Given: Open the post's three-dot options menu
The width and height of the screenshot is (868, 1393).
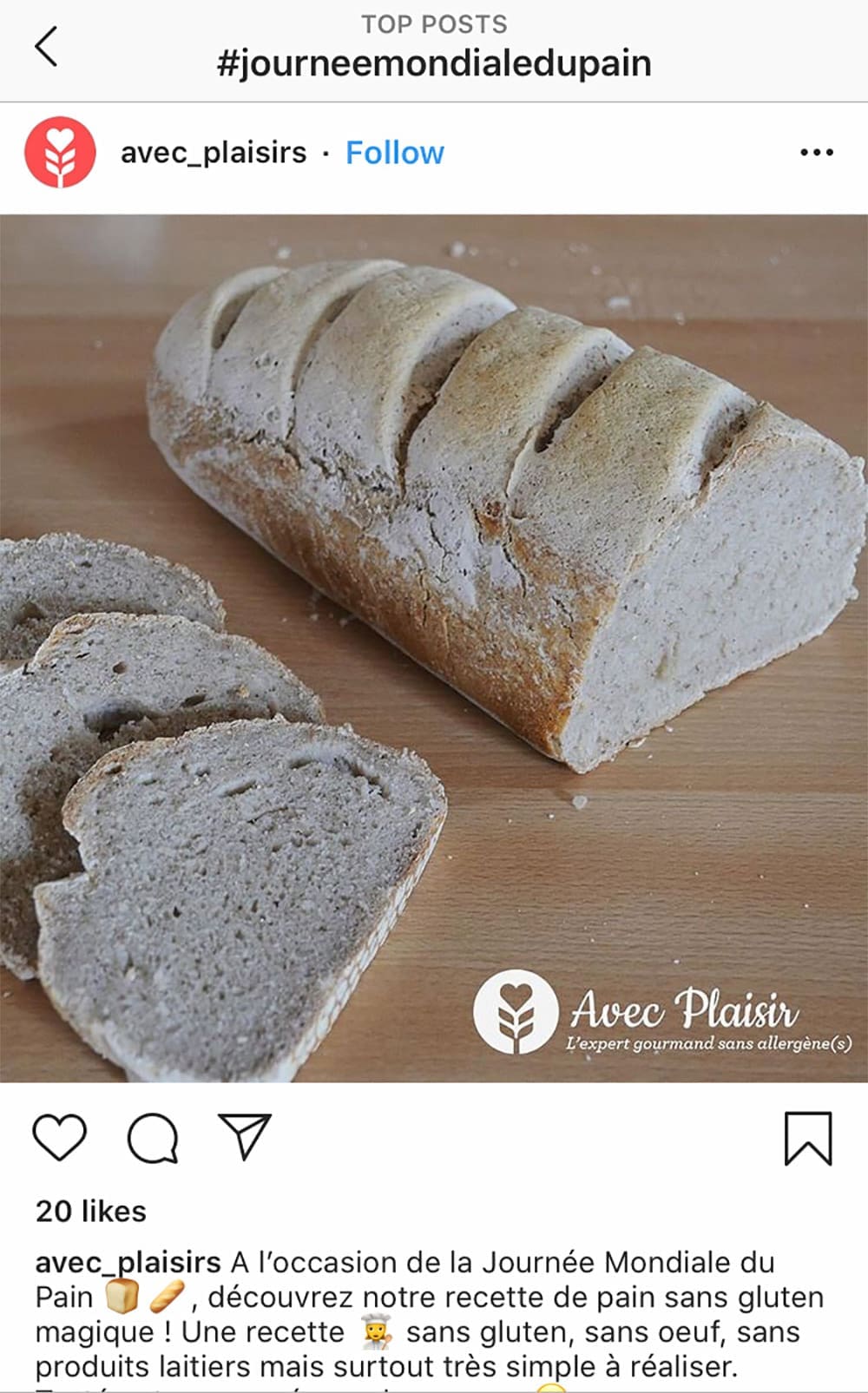Looking at the screenshot, I should 816,153.
